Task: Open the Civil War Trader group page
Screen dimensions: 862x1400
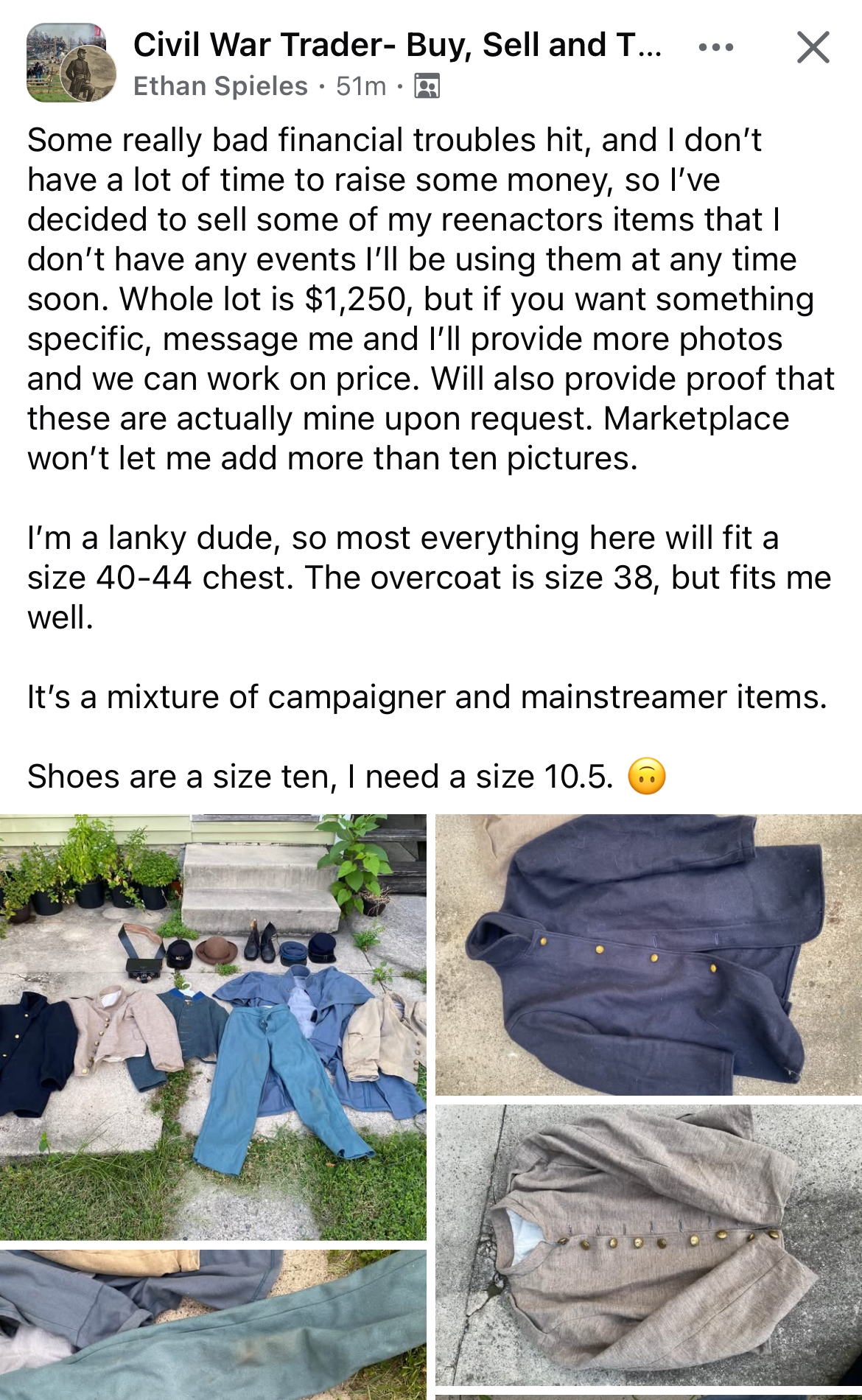Action: point(398,45)
